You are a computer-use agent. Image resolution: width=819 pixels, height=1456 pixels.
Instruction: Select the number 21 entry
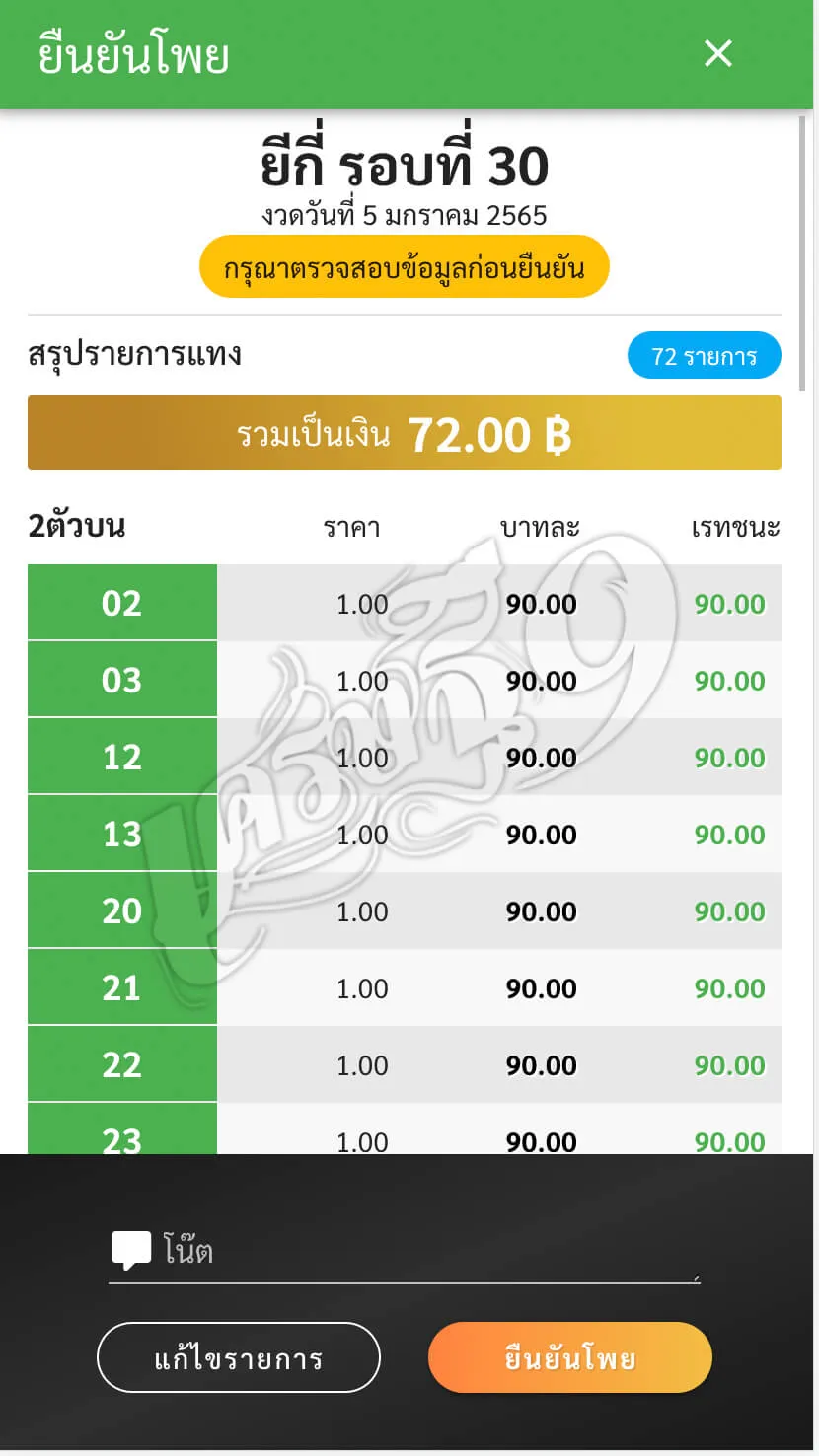(x=121, y=986)
